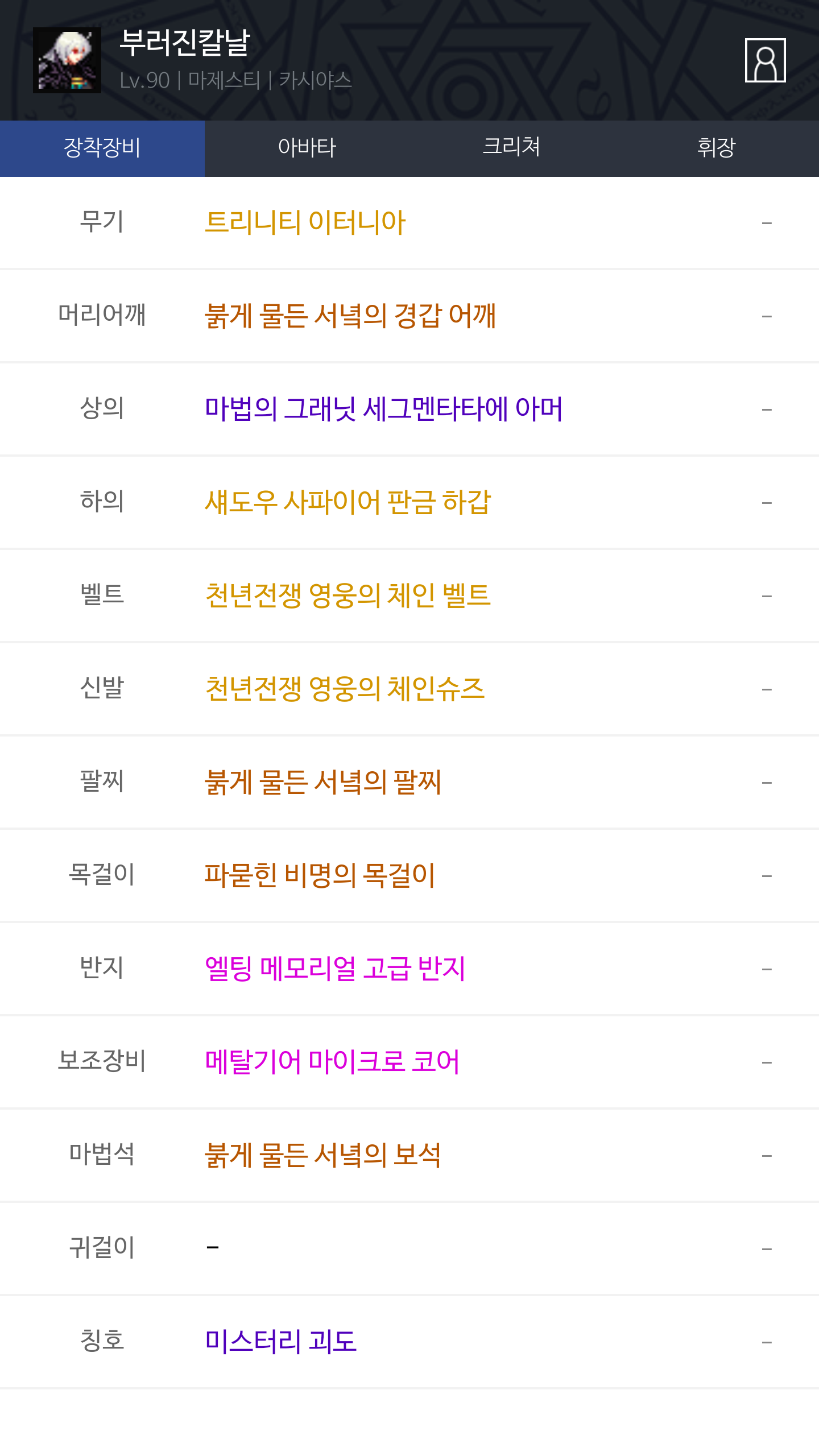Open the title 미스터리 괴도
The image size is (819, 1456).
click(x=280, y=1341)
